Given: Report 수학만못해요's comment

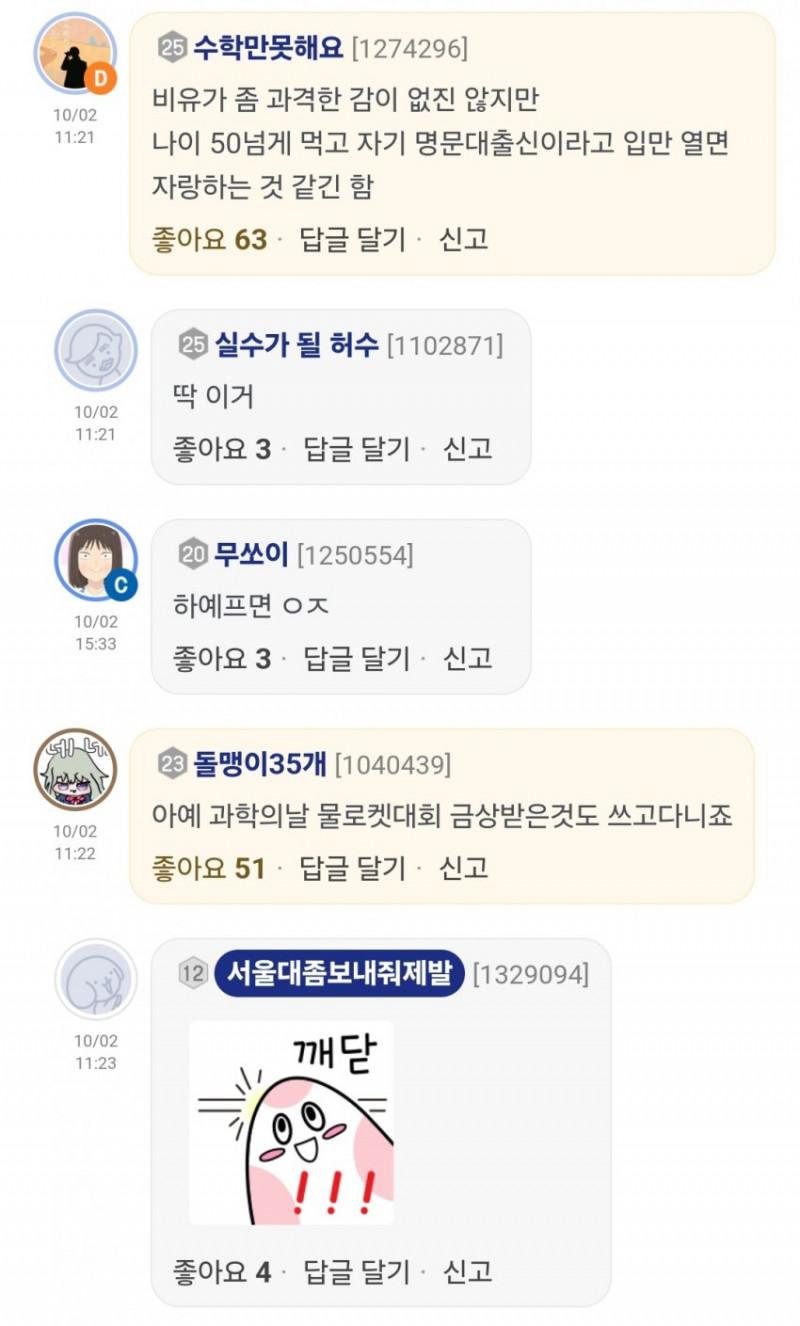Looking at the screenshot, I should 464,240.
